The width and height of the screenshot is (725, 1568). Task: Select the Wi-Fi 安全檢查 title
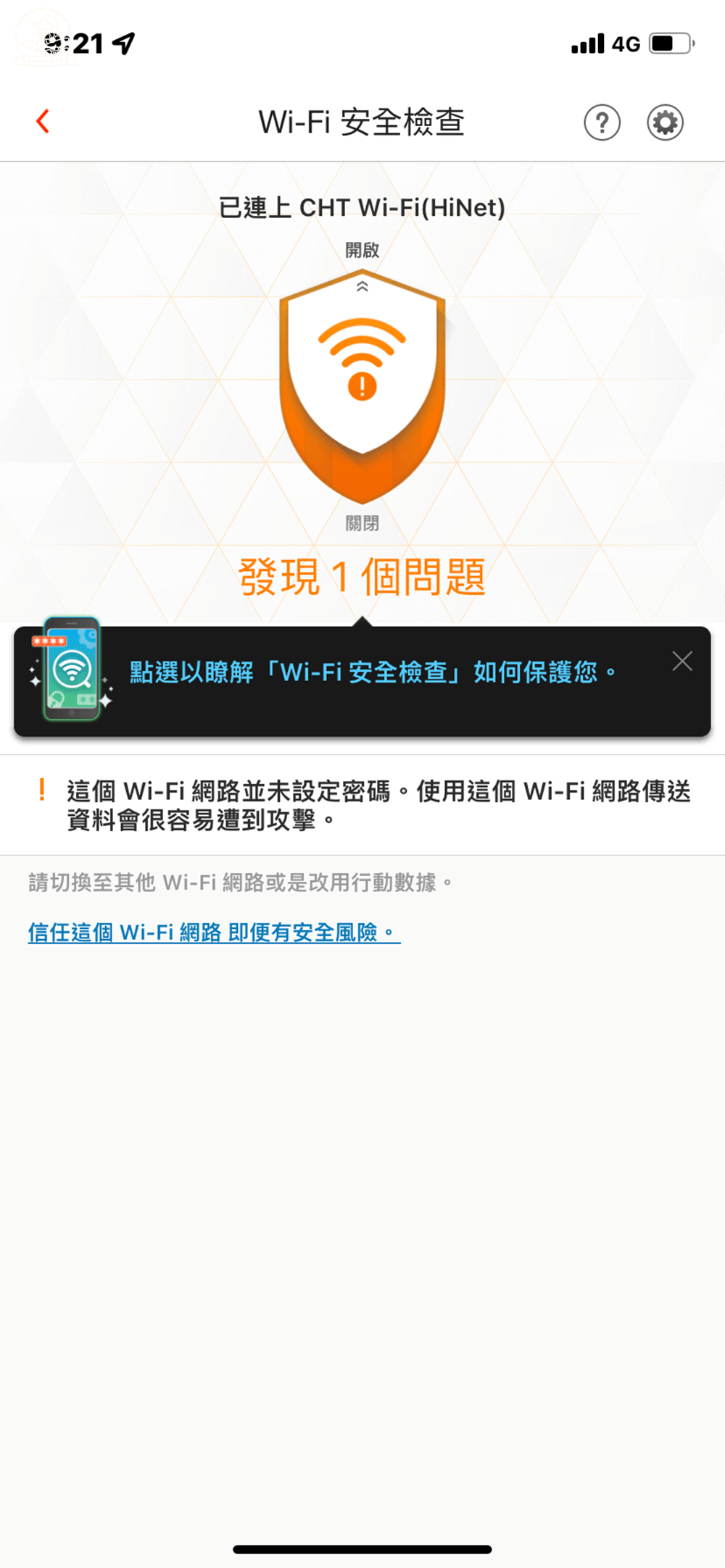362,121
